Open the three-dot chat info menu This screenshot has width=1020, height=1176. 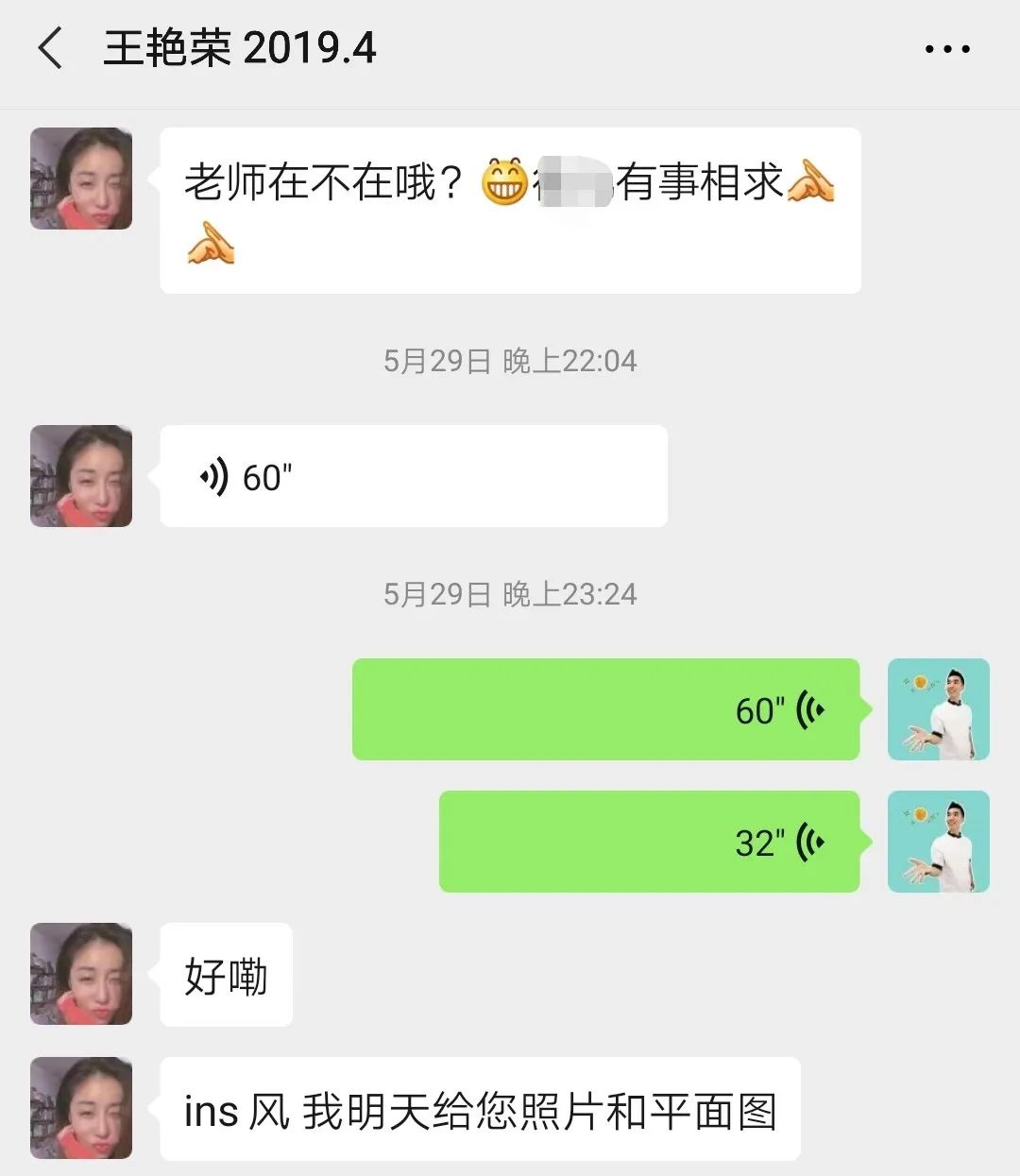947,49
